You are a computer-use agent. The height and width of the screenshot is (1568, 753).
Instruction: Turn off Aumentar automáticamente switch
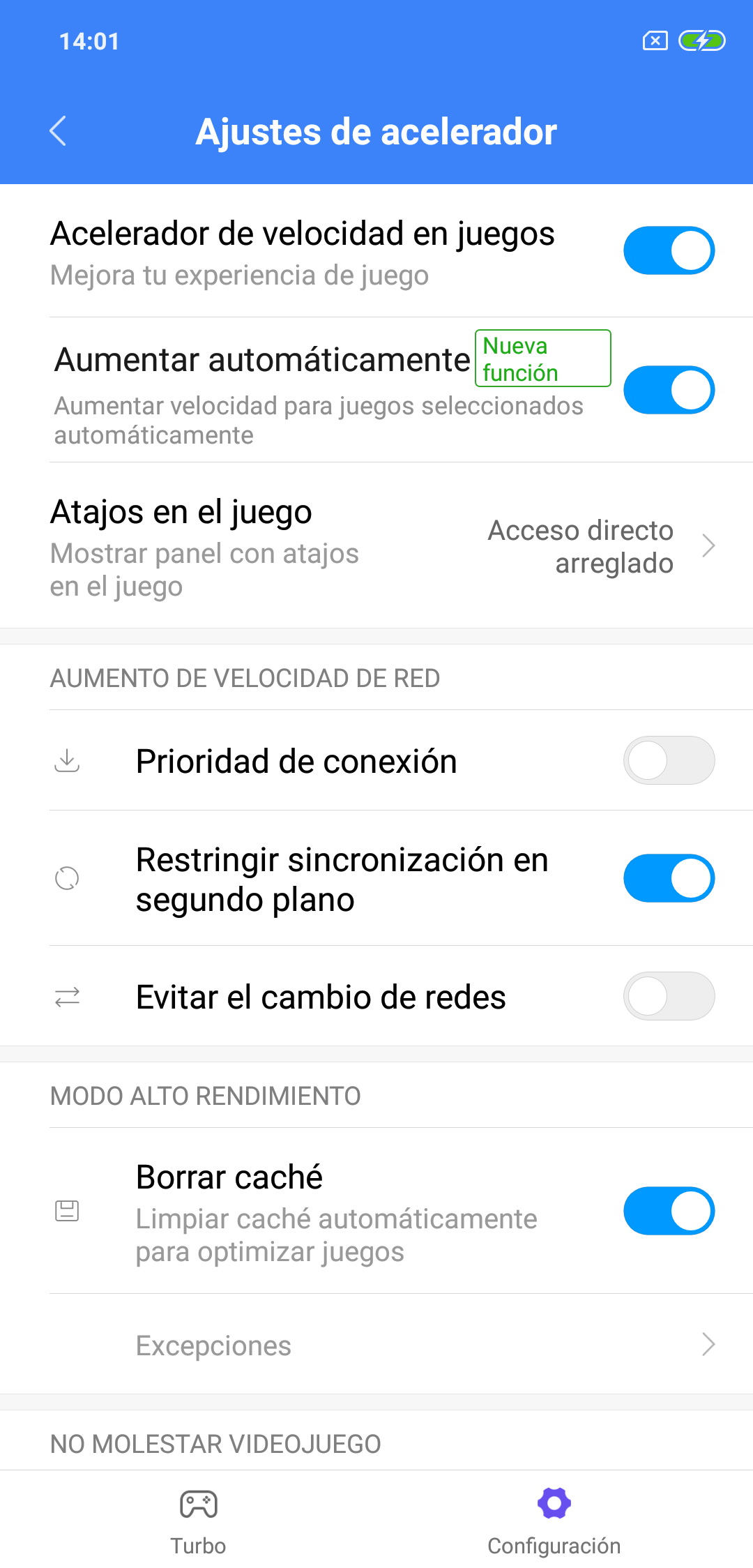pos(669,390)
